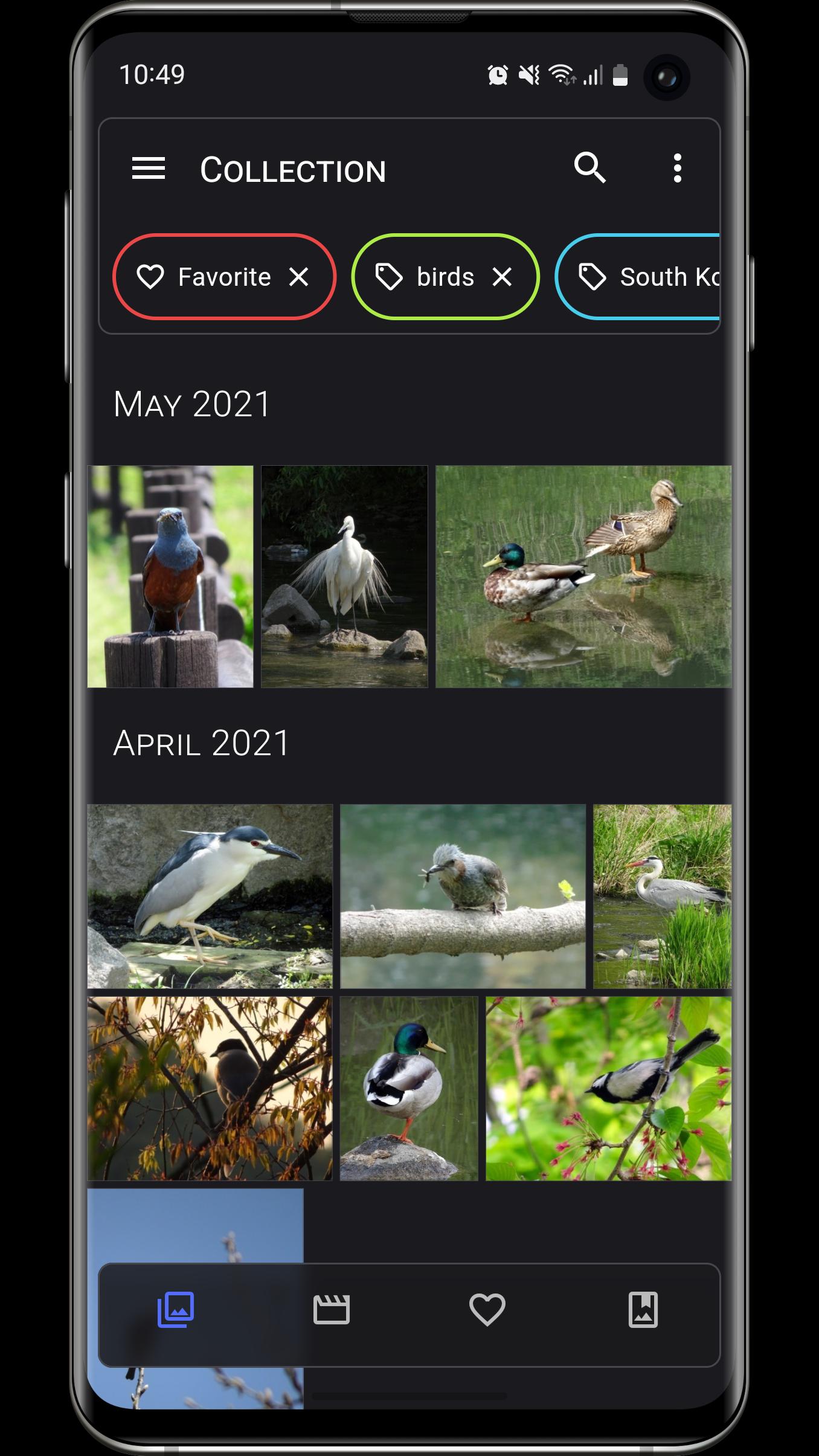Image resolution: width=819 pixels, height=1456 pixels.
Task: Open the three-dot overflow menu
Action: pos(678,168)
